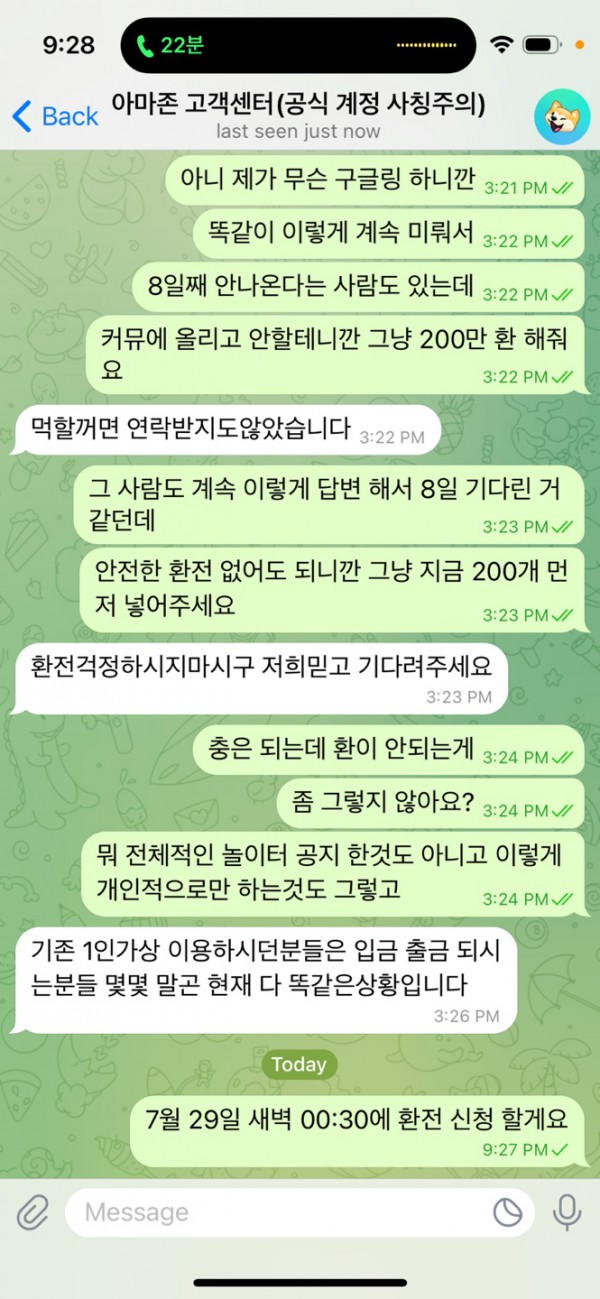Open the sticker panel icon
Screen dimensions: 600x1299
[x=508, y=1213]
